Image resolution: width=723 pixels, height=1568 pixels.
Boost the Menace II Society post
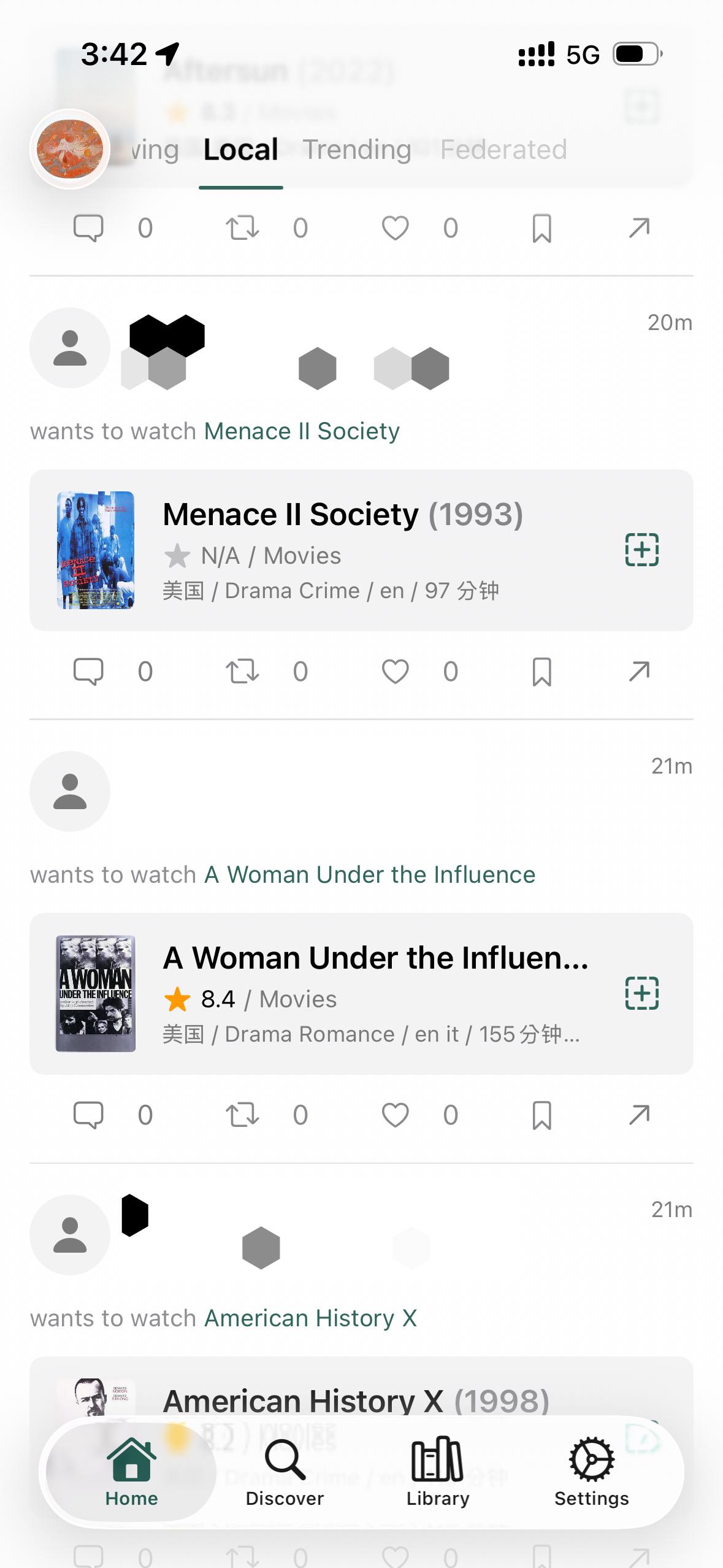[242, 672]
